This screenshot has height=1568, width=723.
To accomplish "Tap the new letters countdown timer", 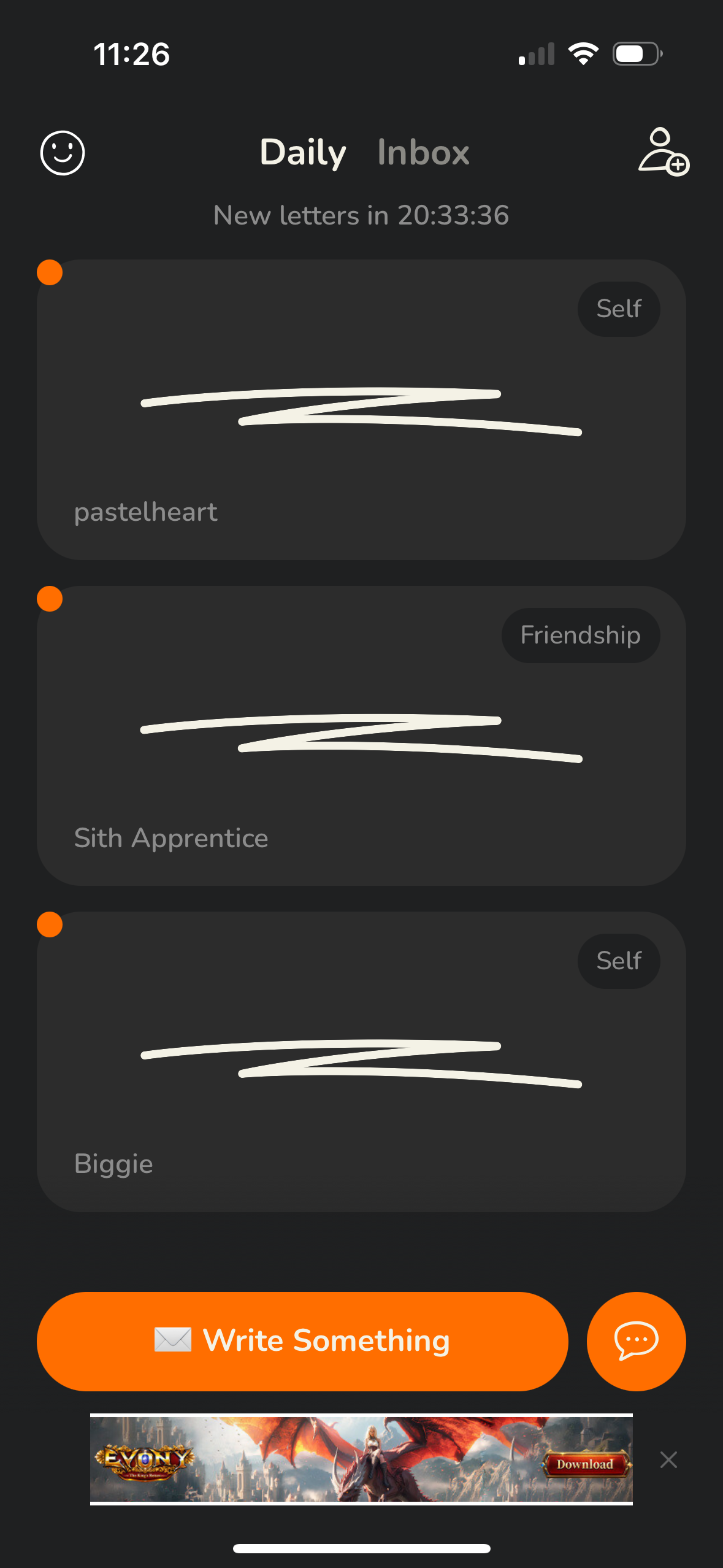I will click(361, 215).
